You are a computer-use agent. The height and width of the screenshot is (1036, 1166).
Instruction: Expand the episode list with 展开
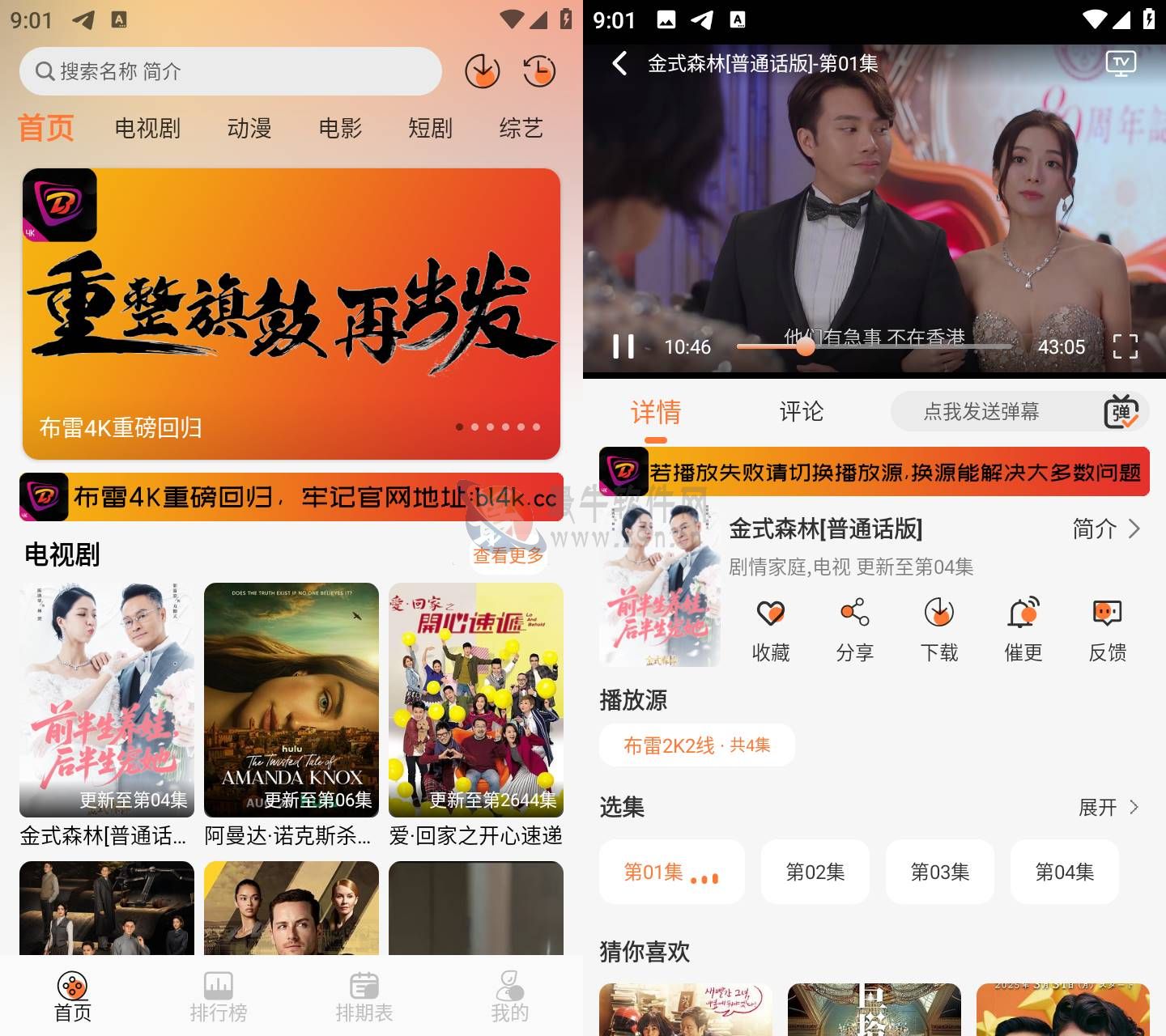1109,807
